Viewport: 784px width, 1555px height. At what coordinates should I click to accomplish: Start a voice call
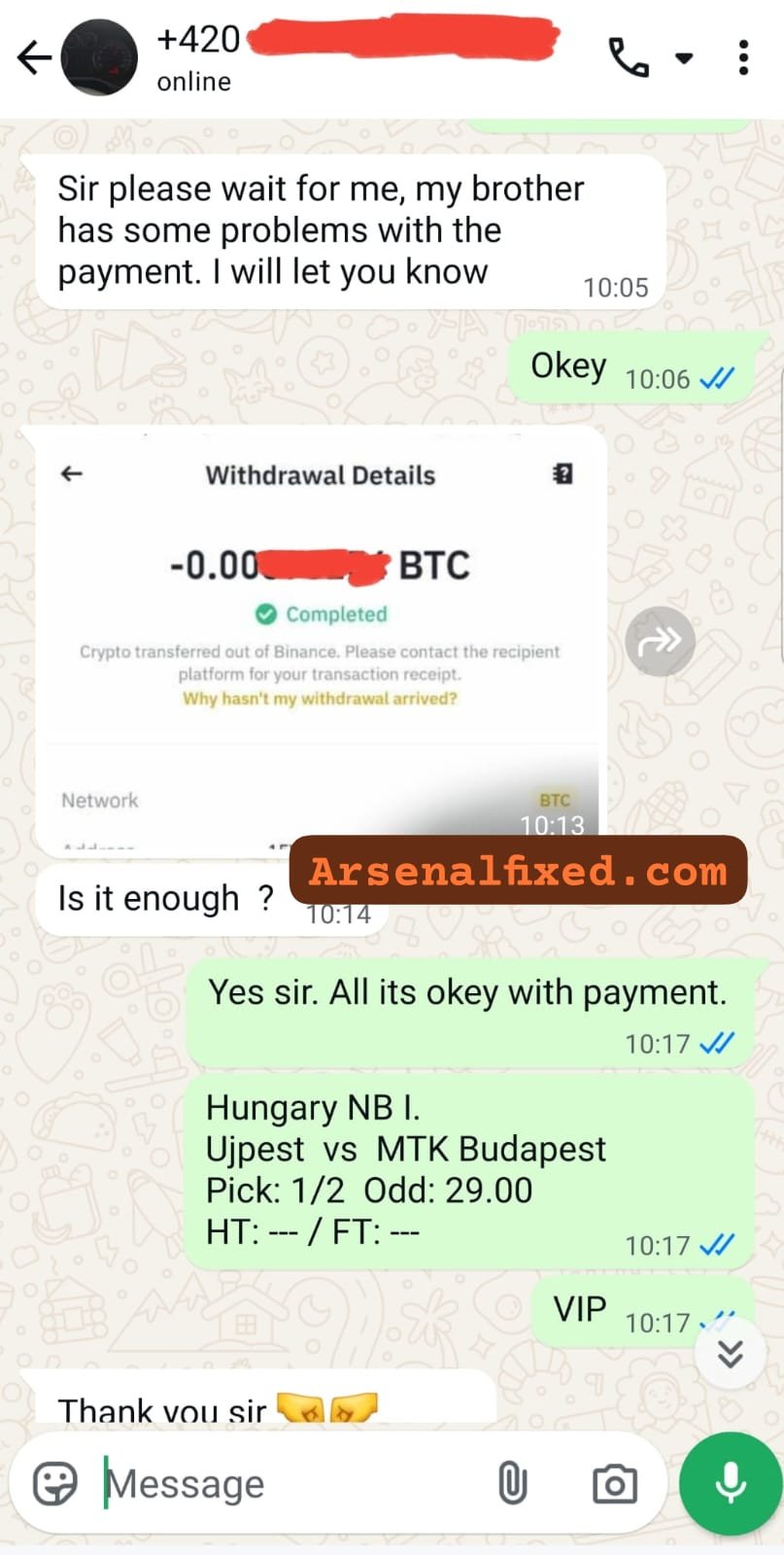pos(629,57)
